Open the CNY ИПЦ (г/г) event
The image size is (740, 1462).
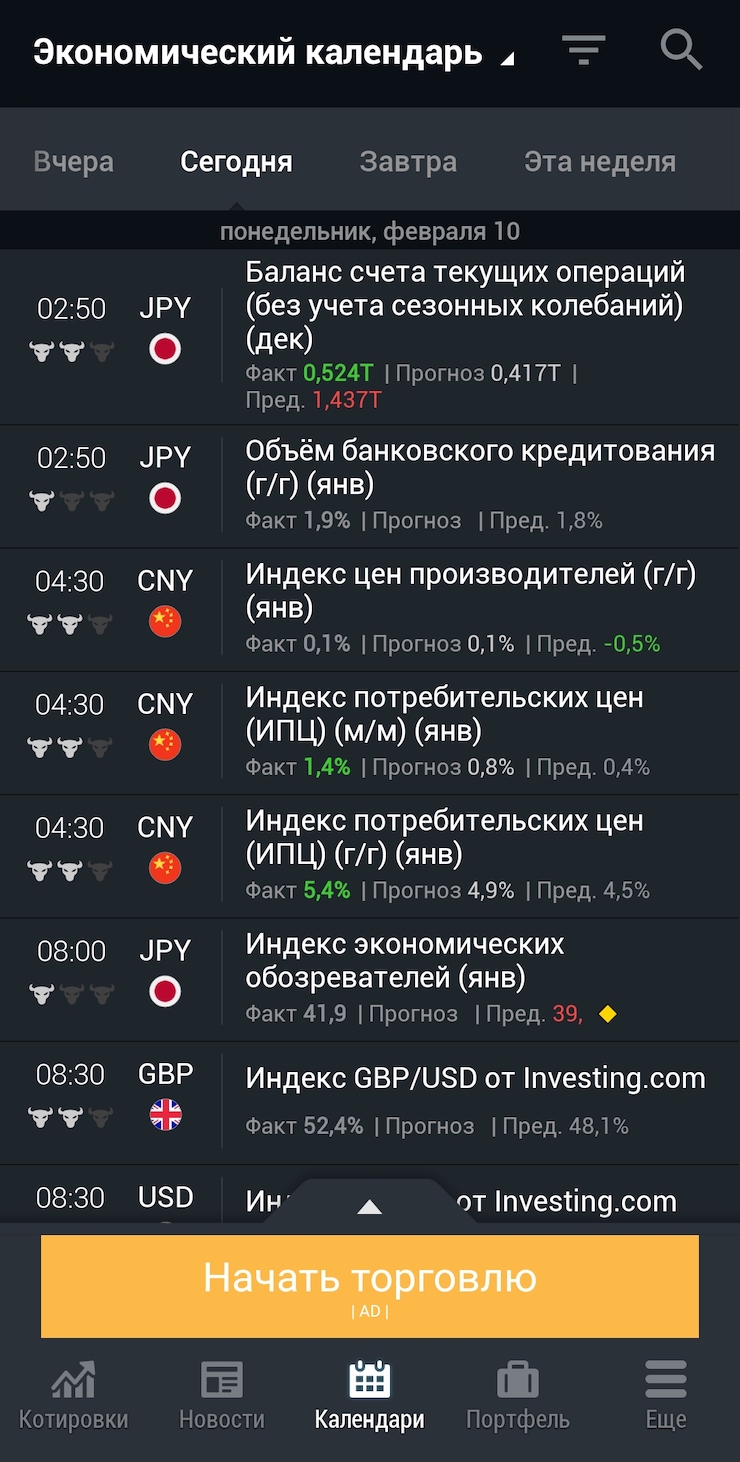pos(444,838)
